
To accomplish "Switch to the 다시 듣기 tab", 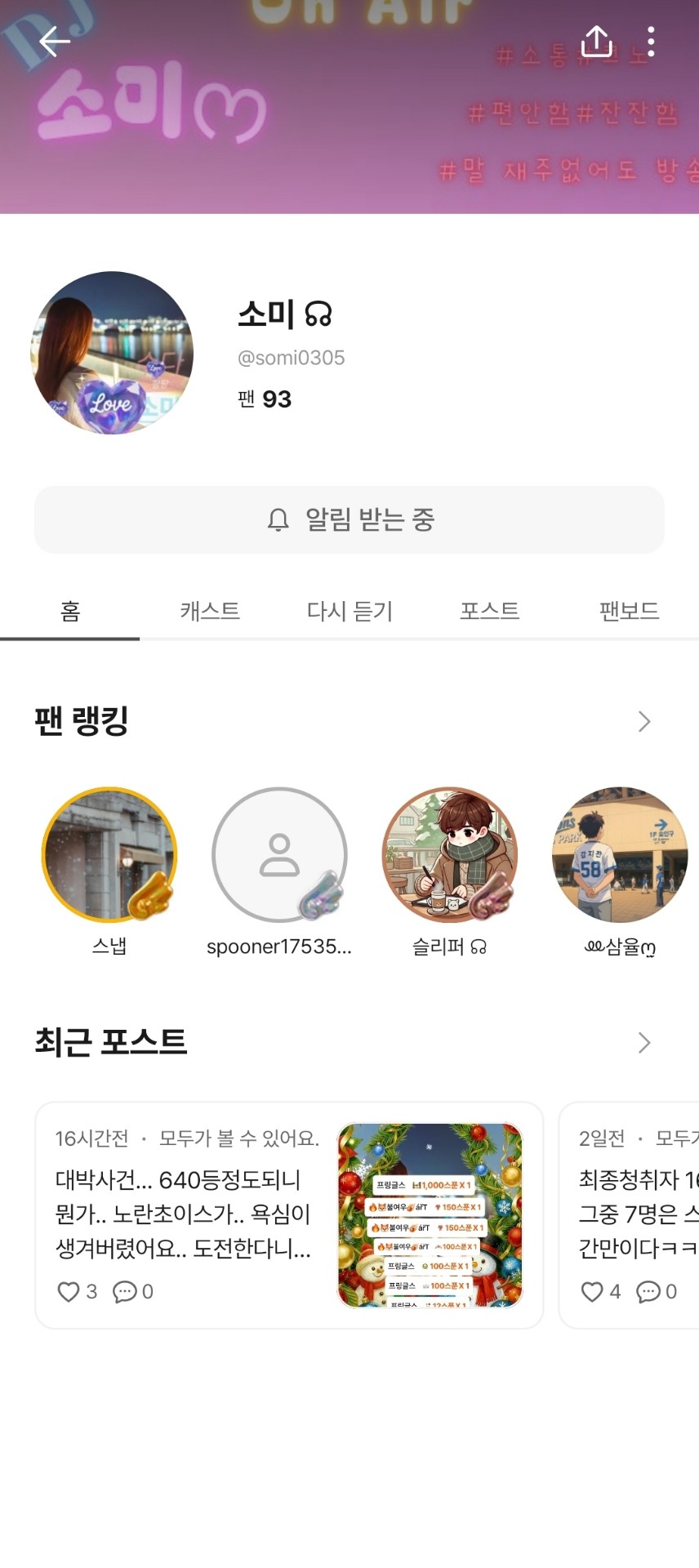I will click(349, 611).
